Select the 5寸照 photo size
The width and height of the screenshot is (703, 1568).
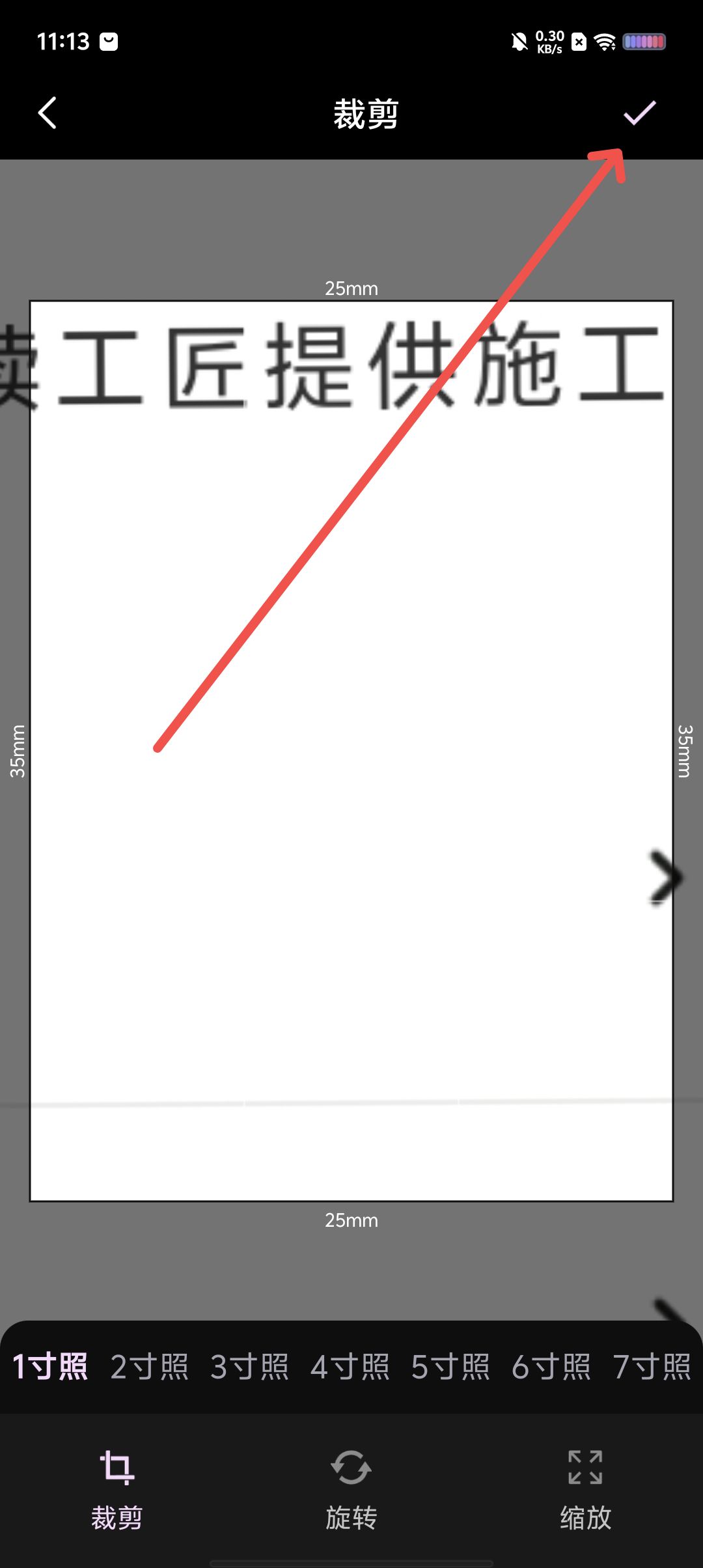450,1367
